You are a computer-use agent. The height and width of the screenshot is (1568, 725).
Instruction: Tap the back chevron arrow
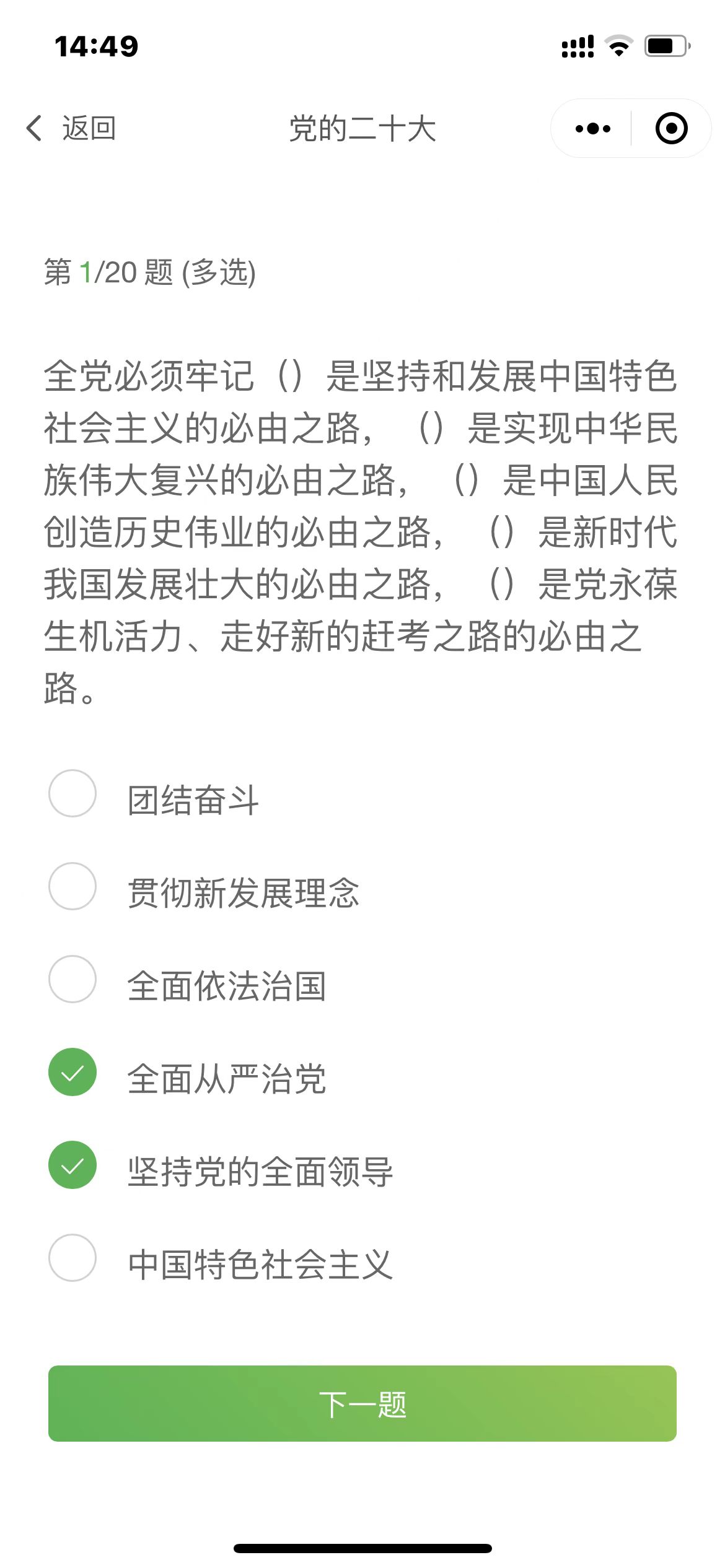pyautogui.click(x=33, y=127)
